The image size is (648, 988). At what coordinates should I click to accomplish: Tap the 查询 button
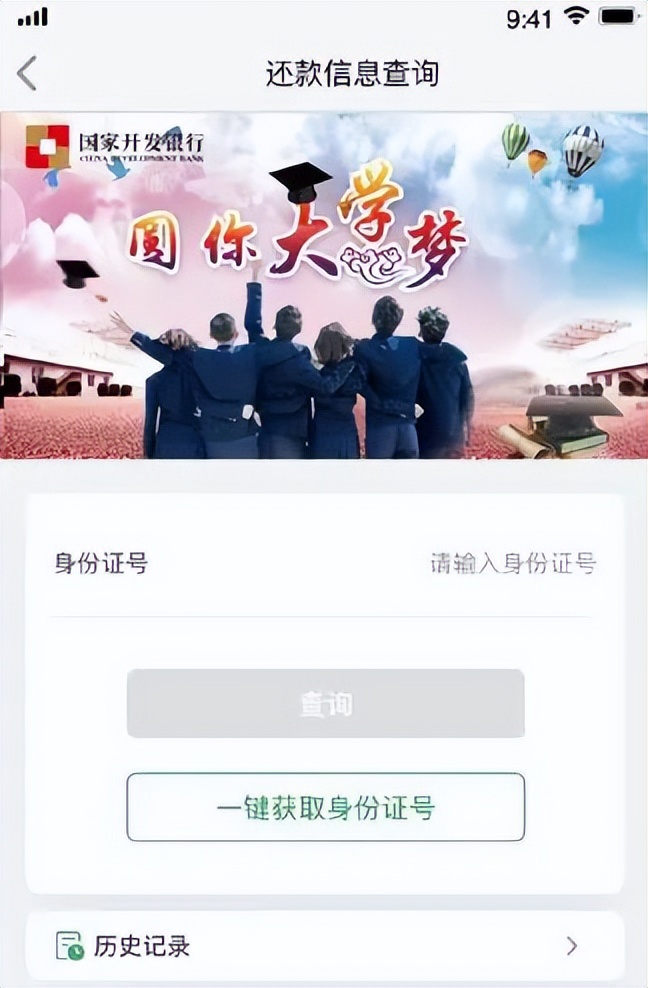point(325,704)
